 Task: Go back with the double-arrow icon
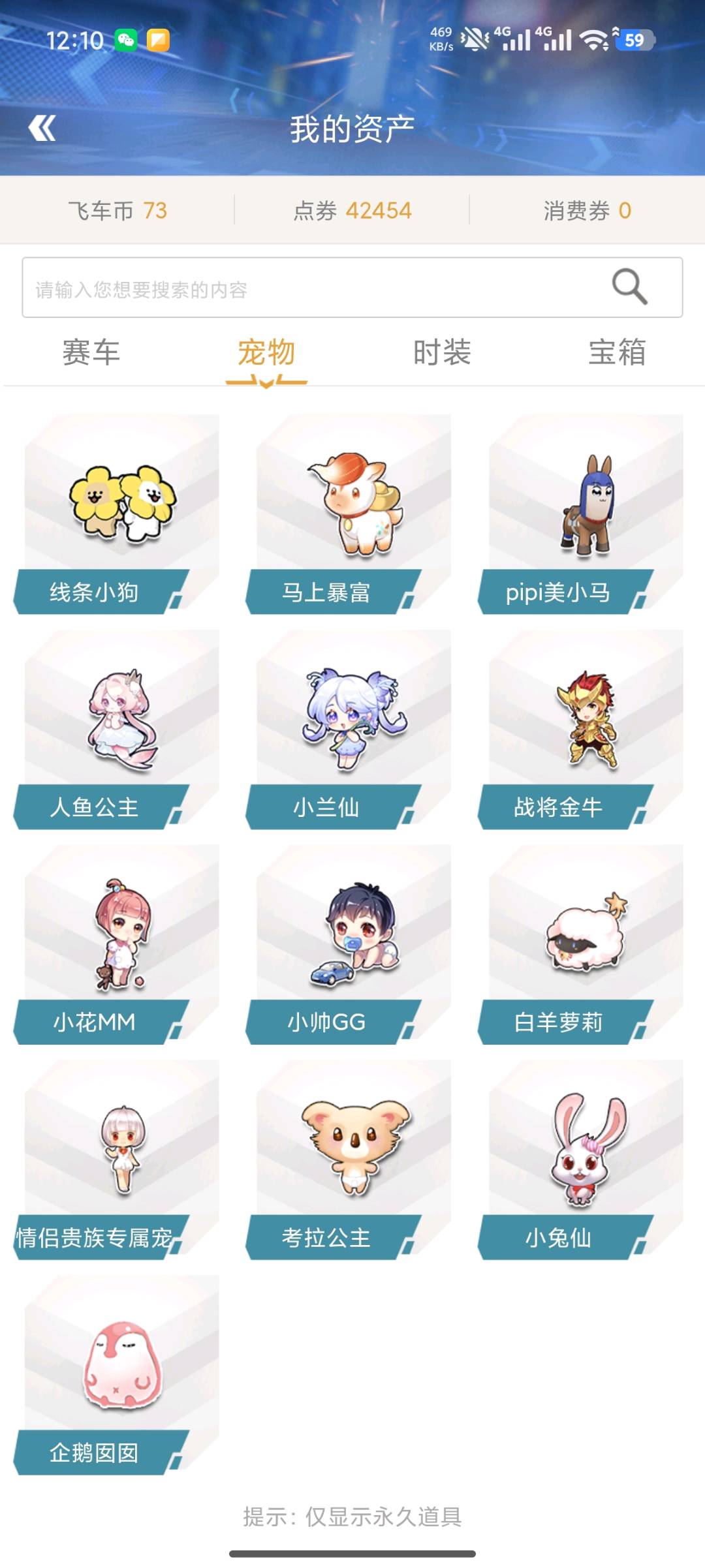pos(42,128)
